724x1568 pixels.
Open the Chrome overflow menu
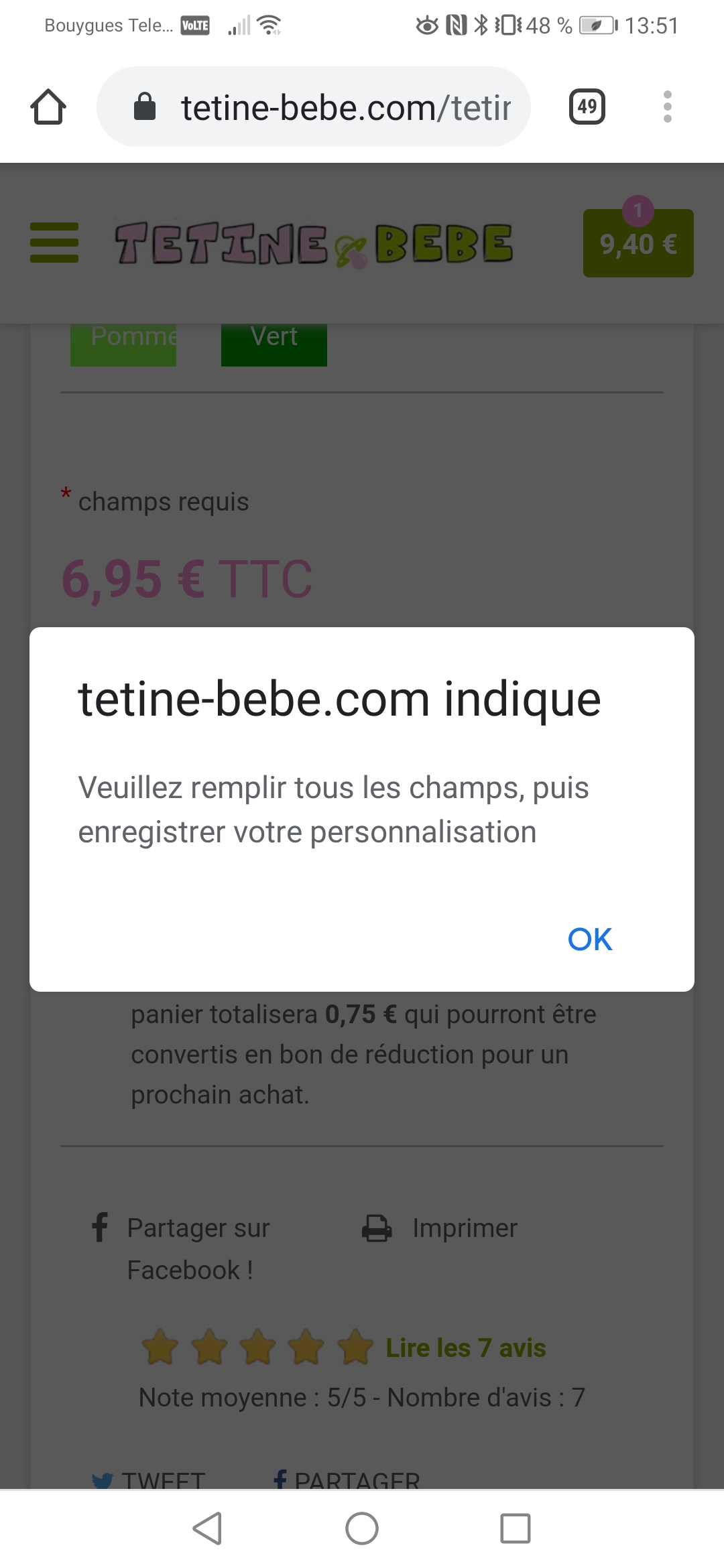click(x=667, y=107)
